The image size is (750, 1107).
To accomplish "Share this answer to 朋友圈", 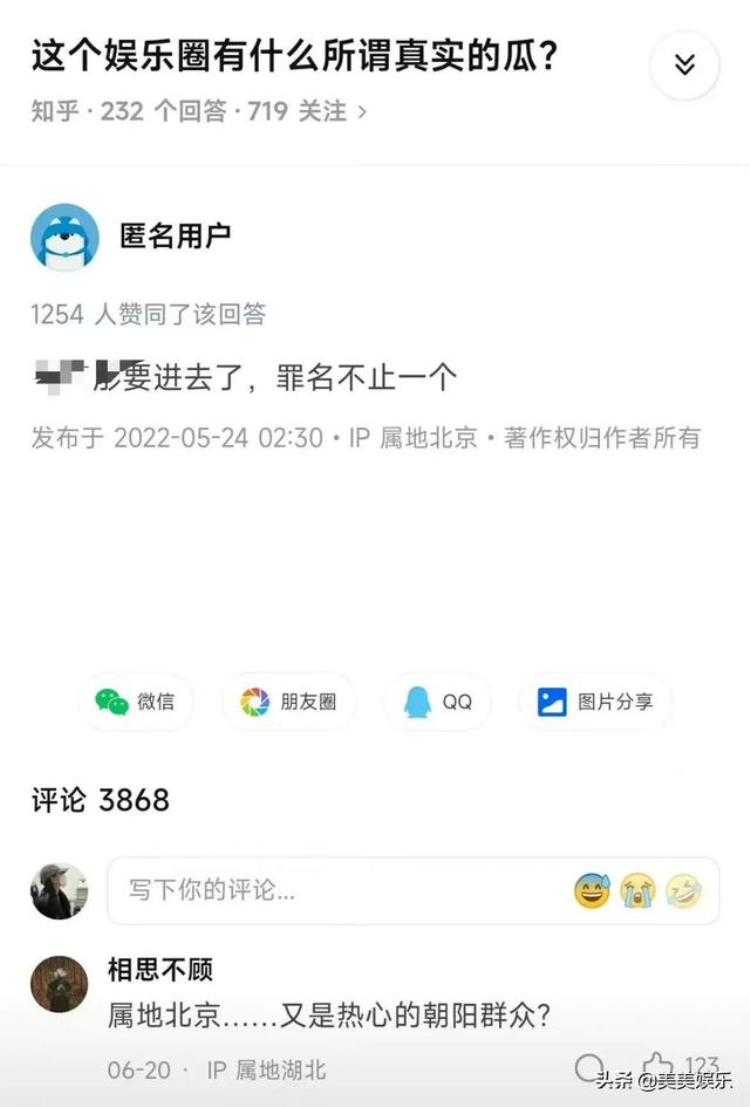I will coord(289,702).
